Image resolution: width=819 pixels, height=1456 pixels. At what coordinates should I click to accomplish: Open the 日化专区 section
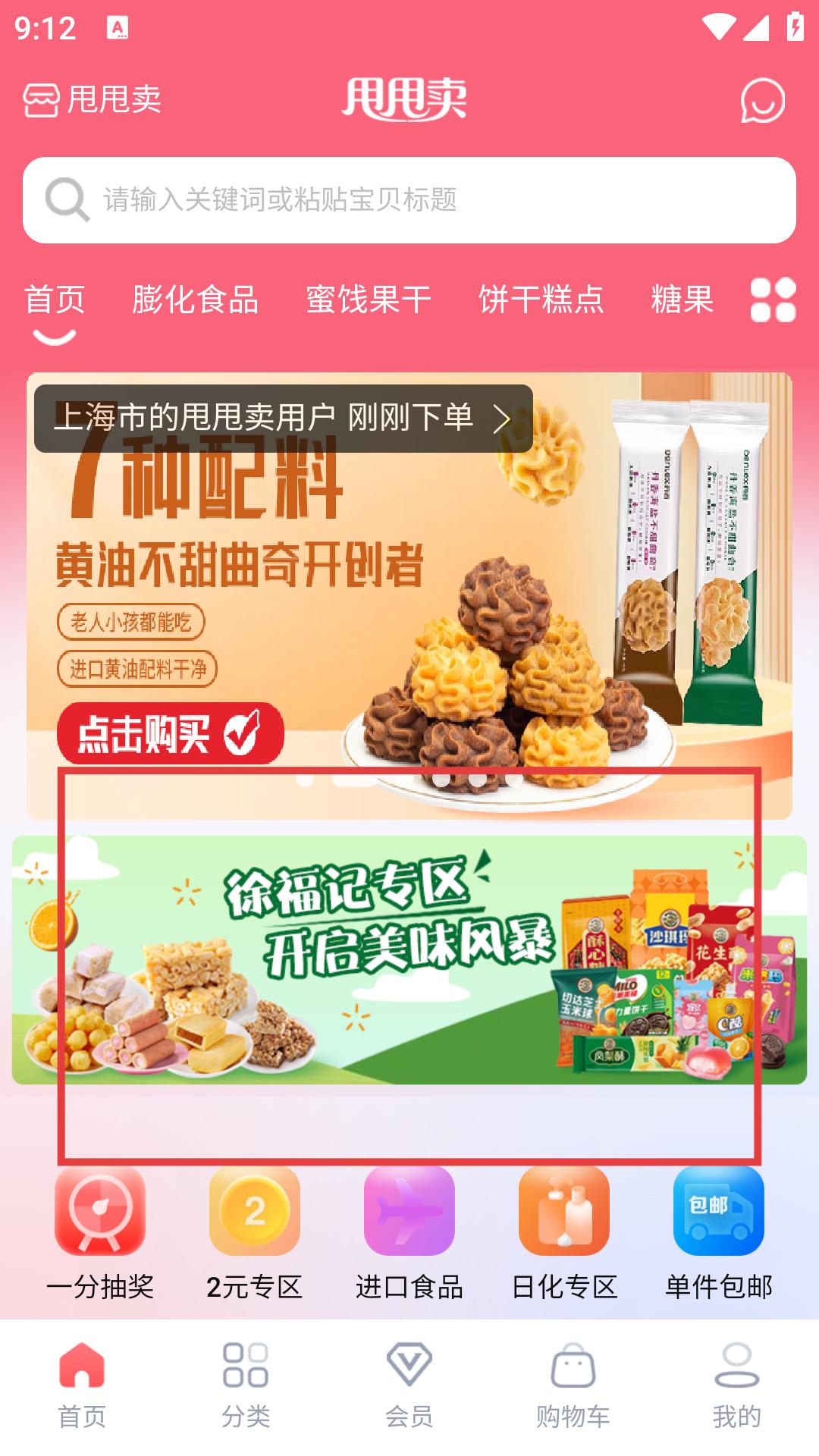pyautogui.click(x=564, y=1233)
